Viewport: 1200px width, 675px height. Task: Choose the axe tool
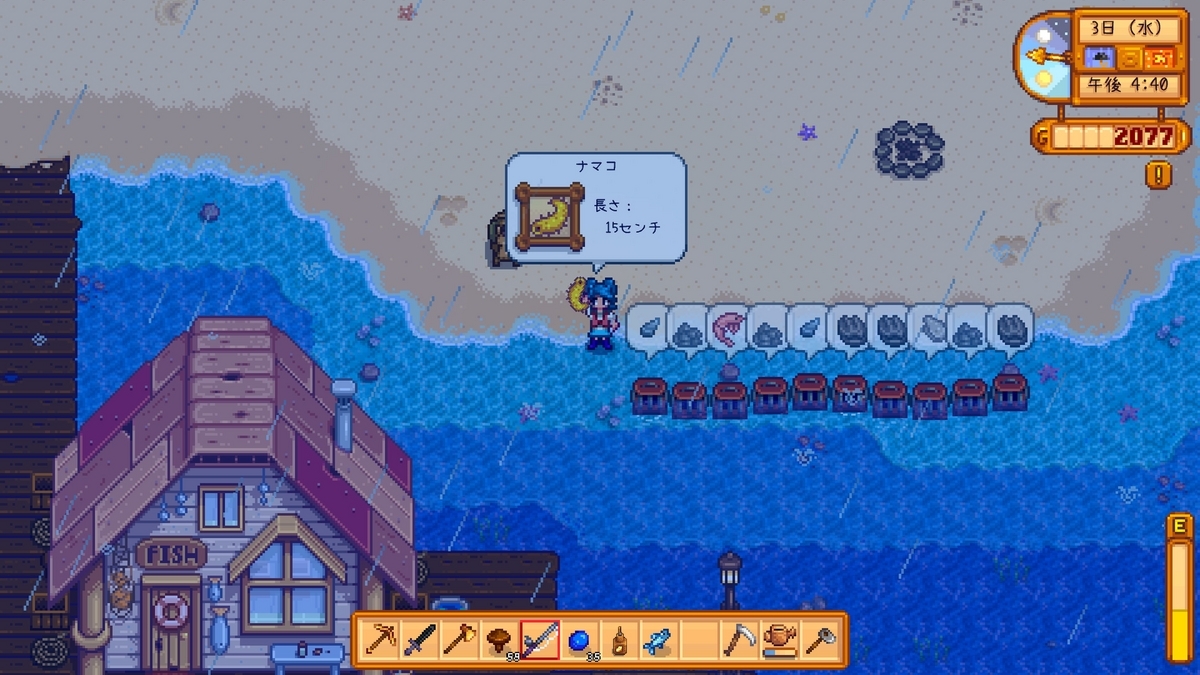(x=459, y=639)
